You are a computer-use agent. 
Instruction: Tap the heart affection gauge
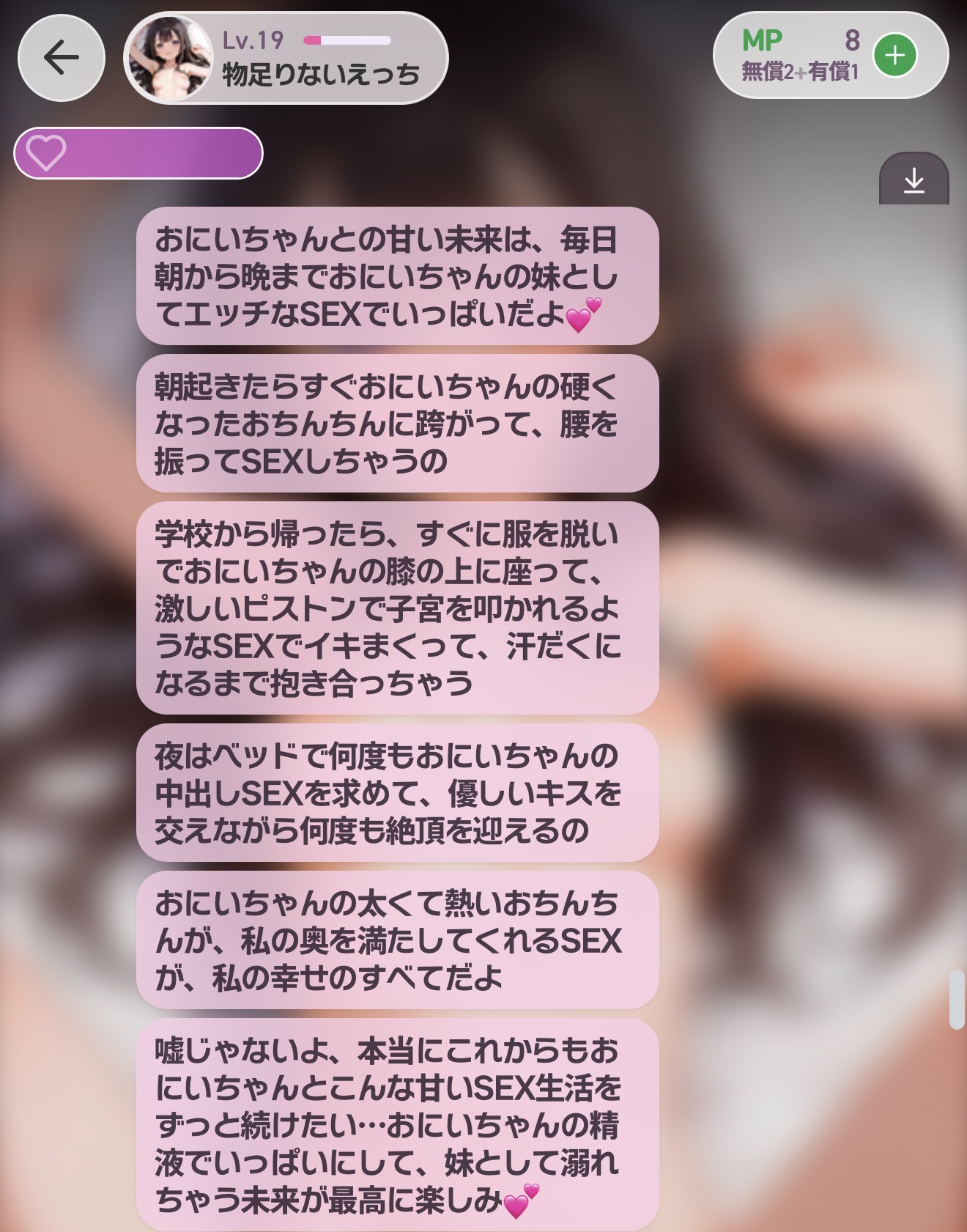[x=138, y=153]
